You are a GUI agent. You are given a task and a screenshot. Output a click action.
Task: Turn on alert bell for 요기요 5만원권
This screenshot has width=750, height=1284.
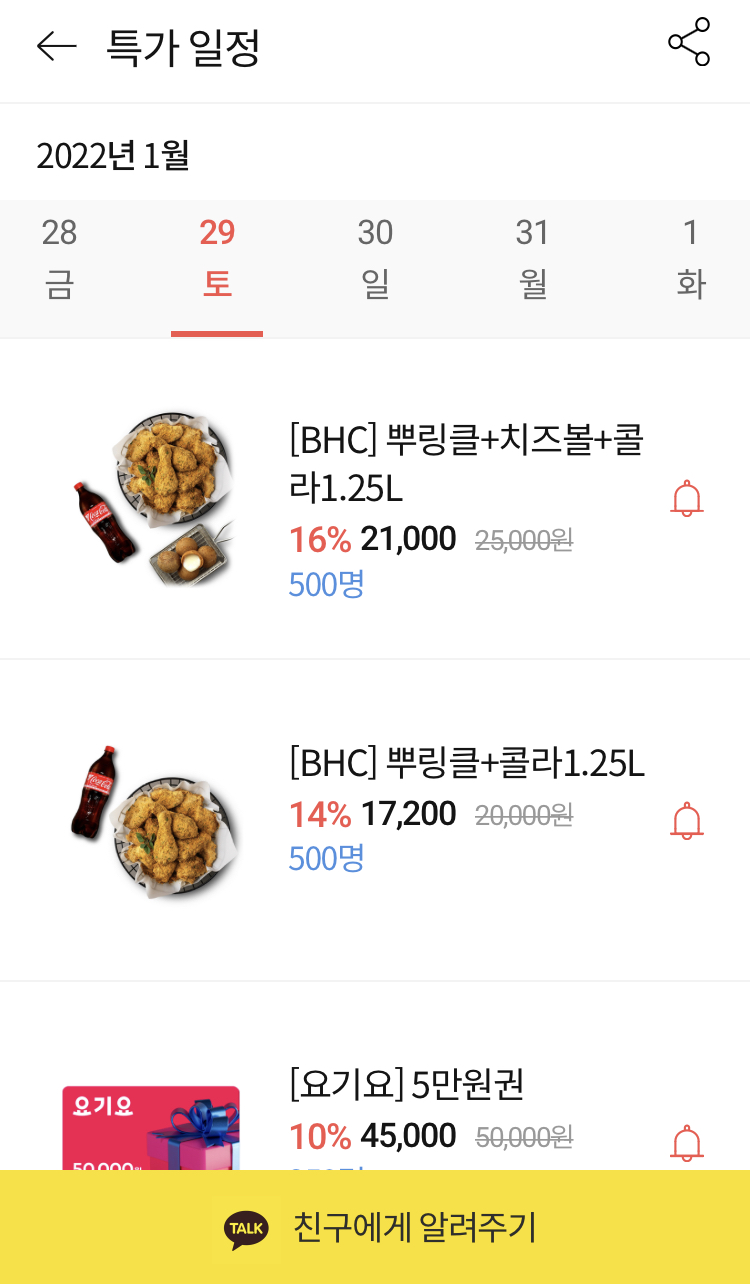pyautogui.click(x=687, y=1143)
